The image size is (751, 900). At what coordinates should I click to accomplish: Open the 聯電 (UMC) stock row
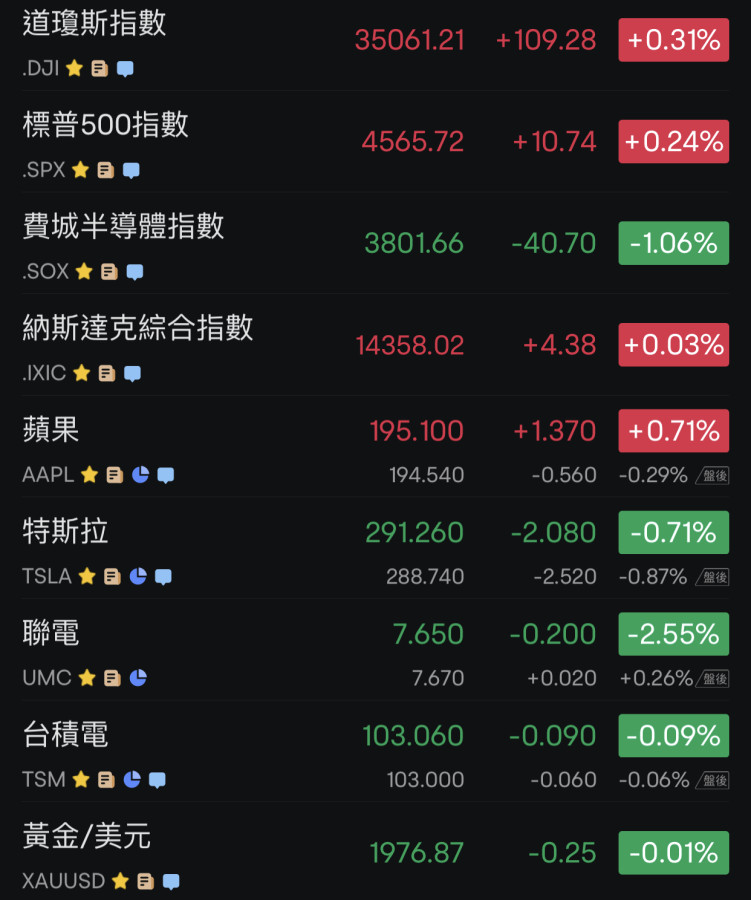pos(52,634)
